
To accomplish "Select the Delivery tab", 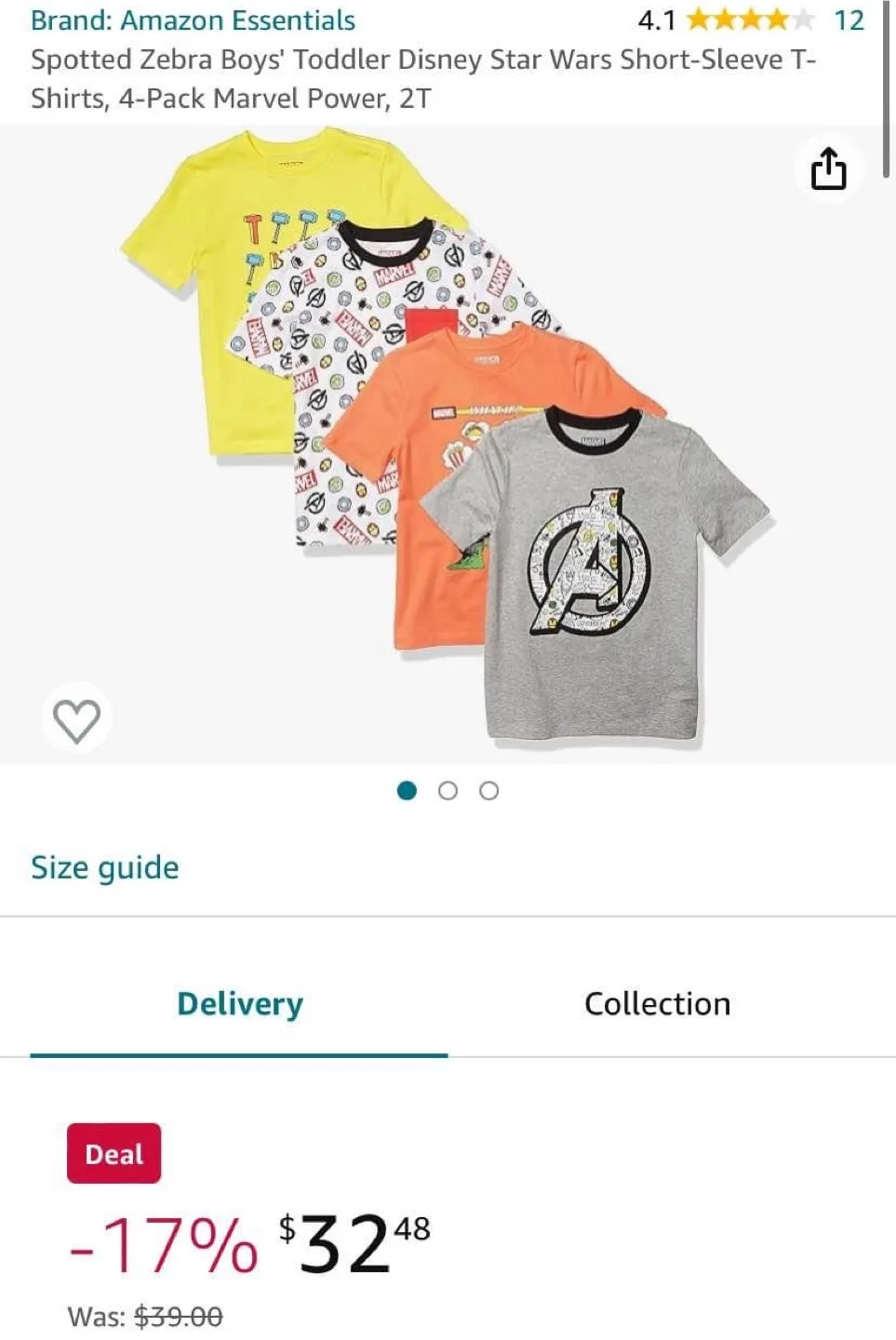I will [239, 1003].
